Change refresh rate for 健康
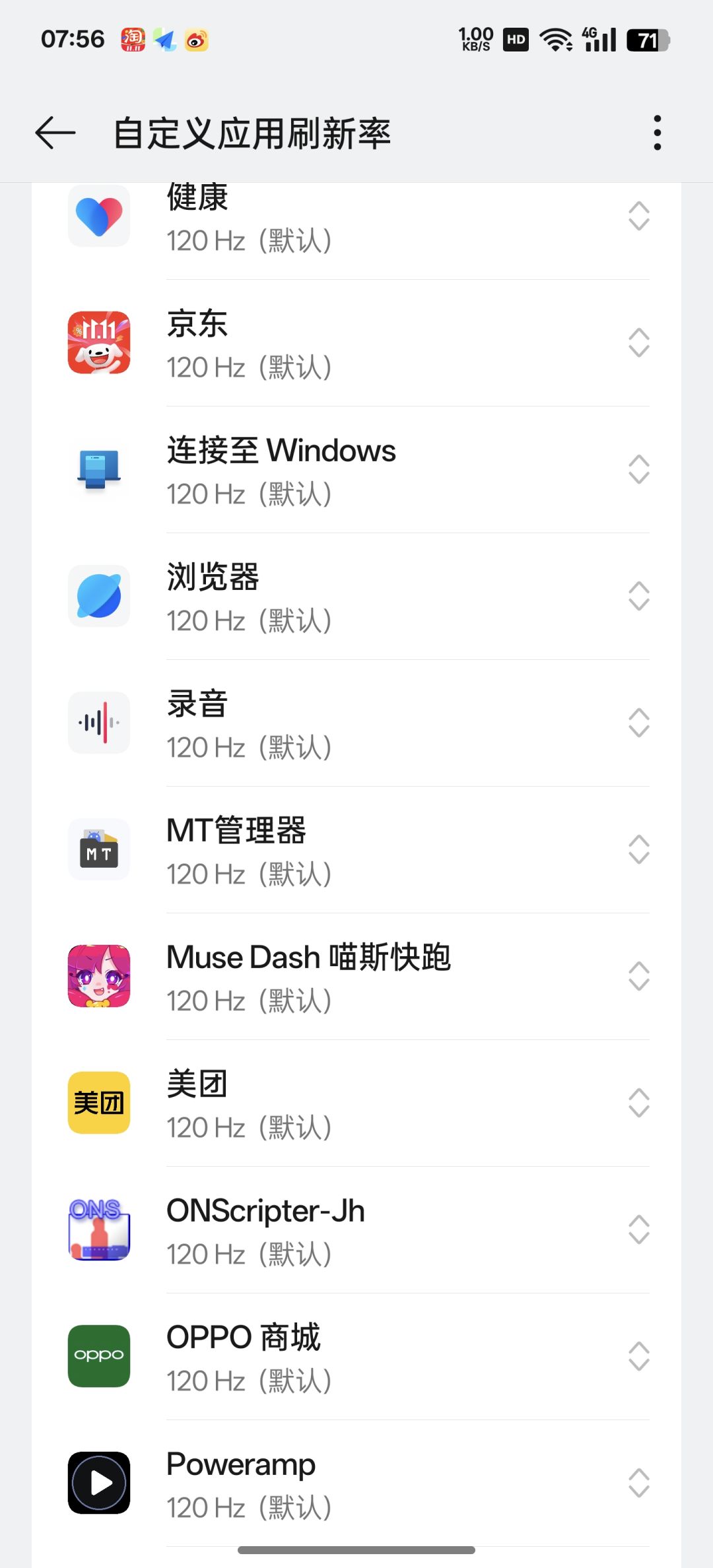Viewport: 713px width, 1568px height. click(x=638, y=216)
